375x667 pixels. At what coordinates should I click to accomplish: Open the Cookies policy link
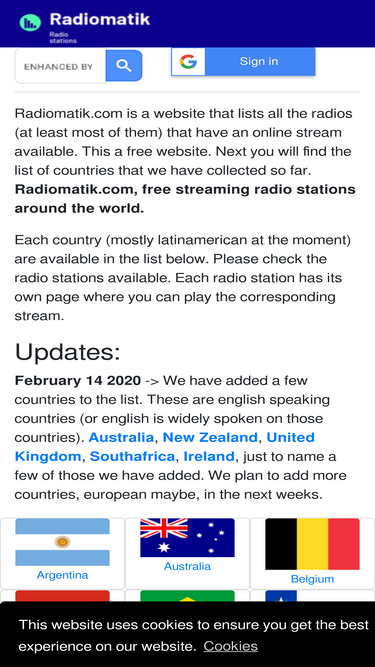230,646
